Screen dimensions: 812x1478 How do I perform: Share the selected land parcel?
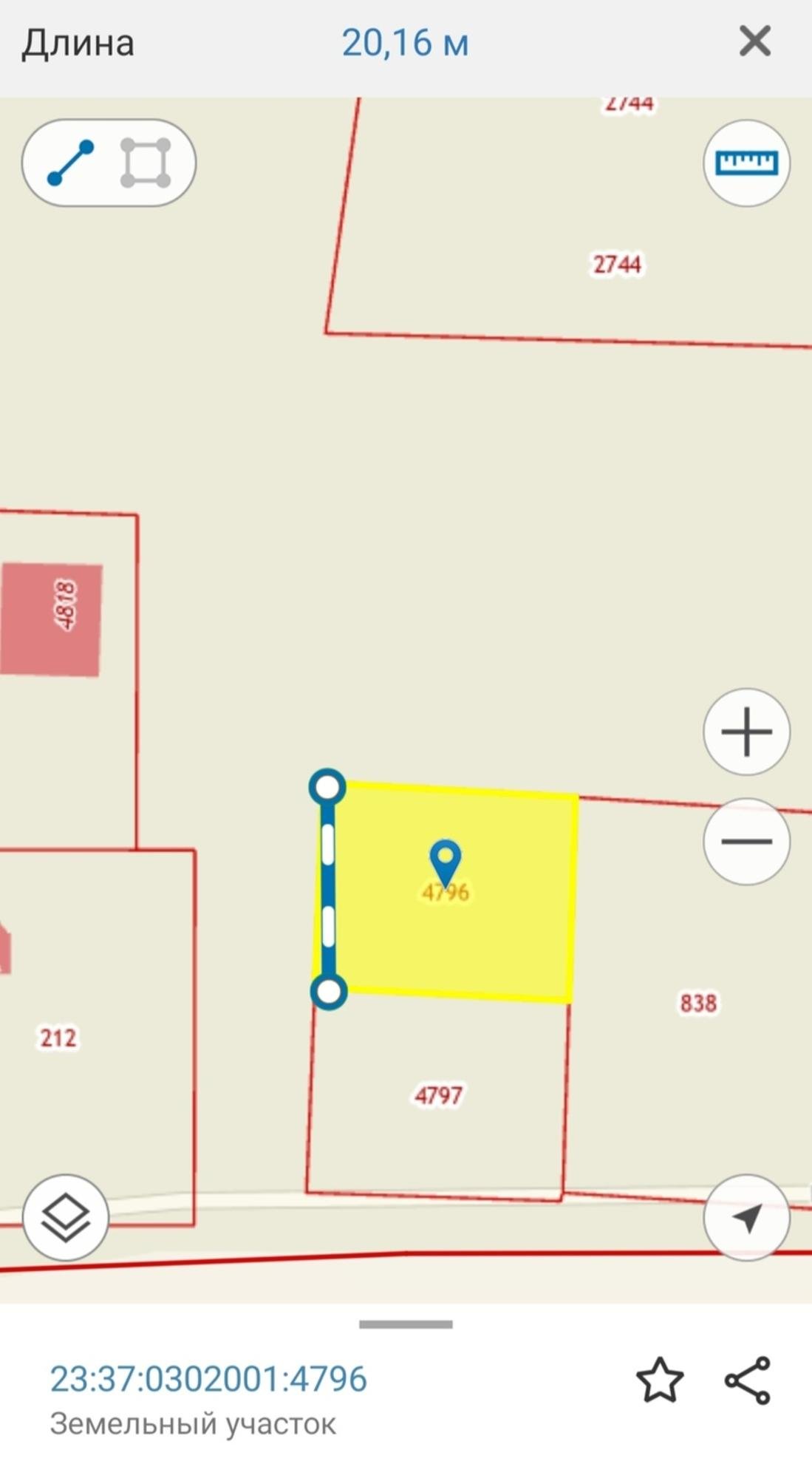(748, 1380)
